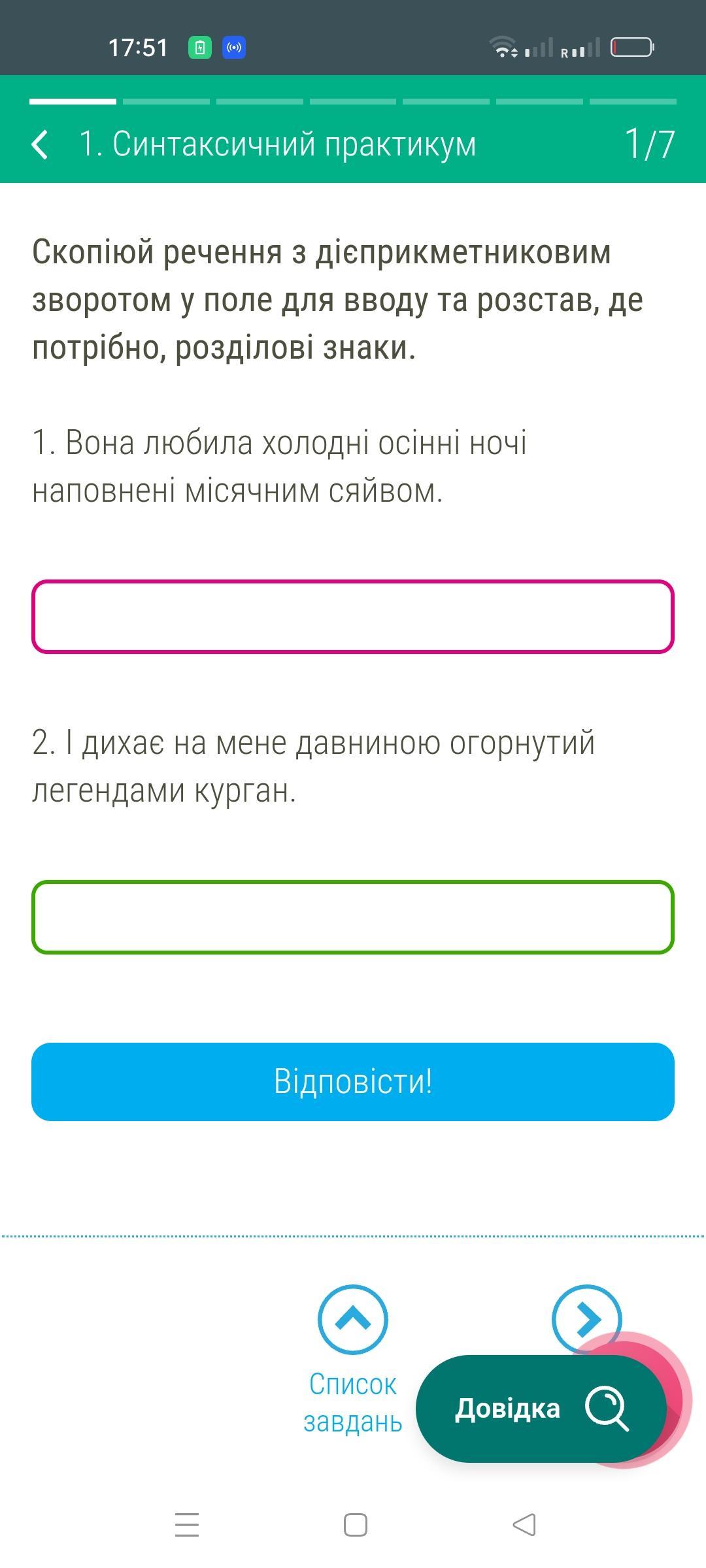This screenshot has width=706, height=1568.
Task: Open Список завдань task list
Action: [353, 1358]
